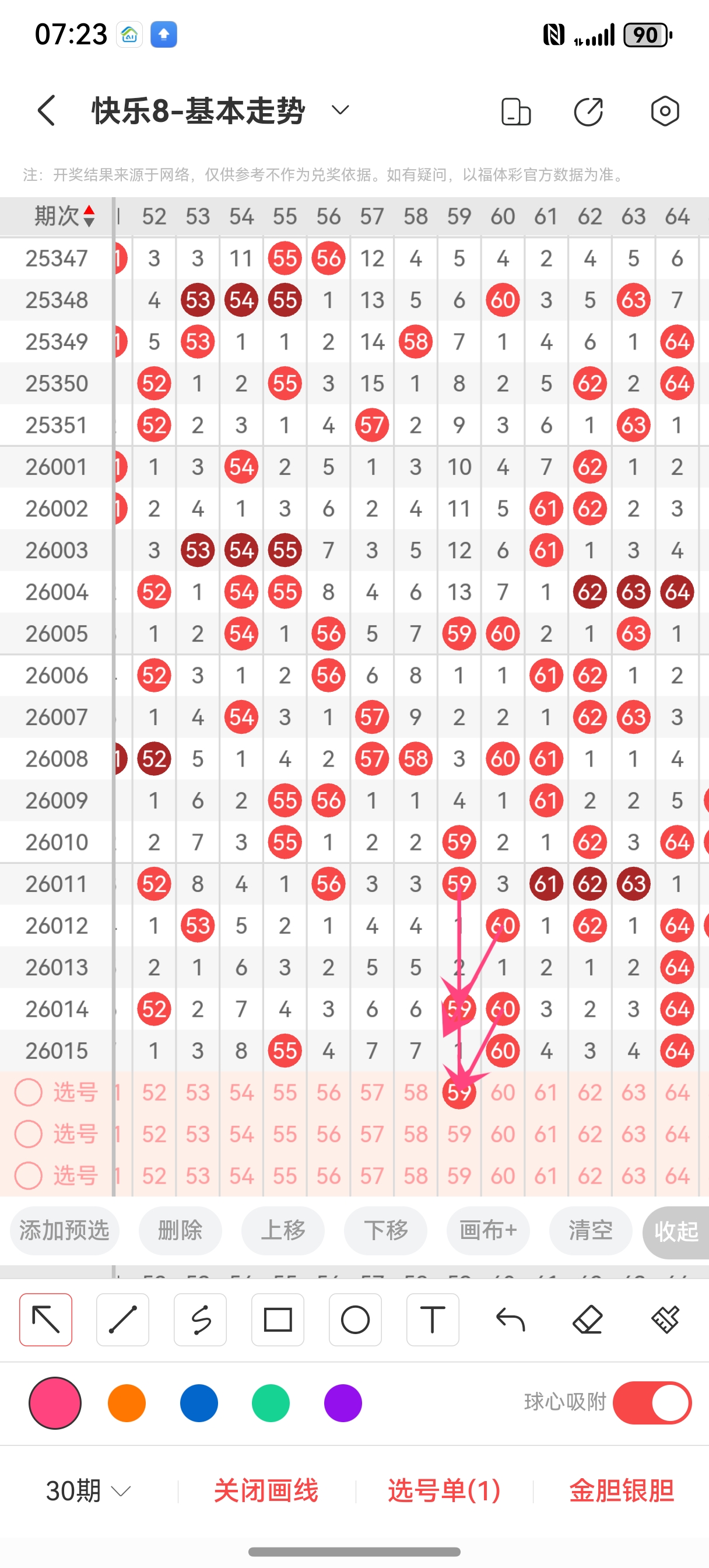This screenshot has height=1568, width=709.
Task: Tap 关闭画线 to exit drawing mode
Action: pyautogui.click(x=266, y=1490)
